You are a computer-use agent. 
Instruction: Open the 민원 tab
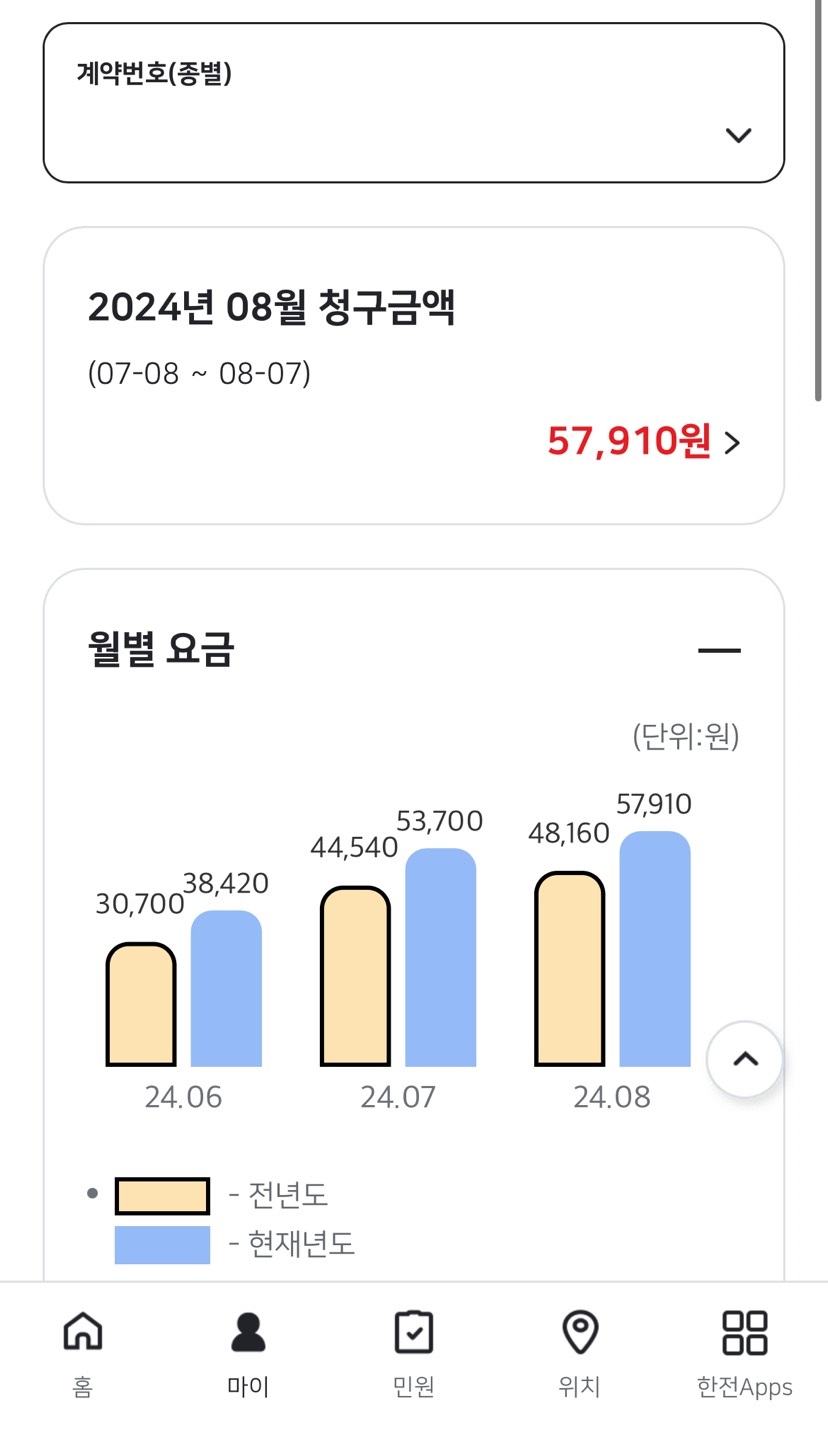pos(414,1354)
